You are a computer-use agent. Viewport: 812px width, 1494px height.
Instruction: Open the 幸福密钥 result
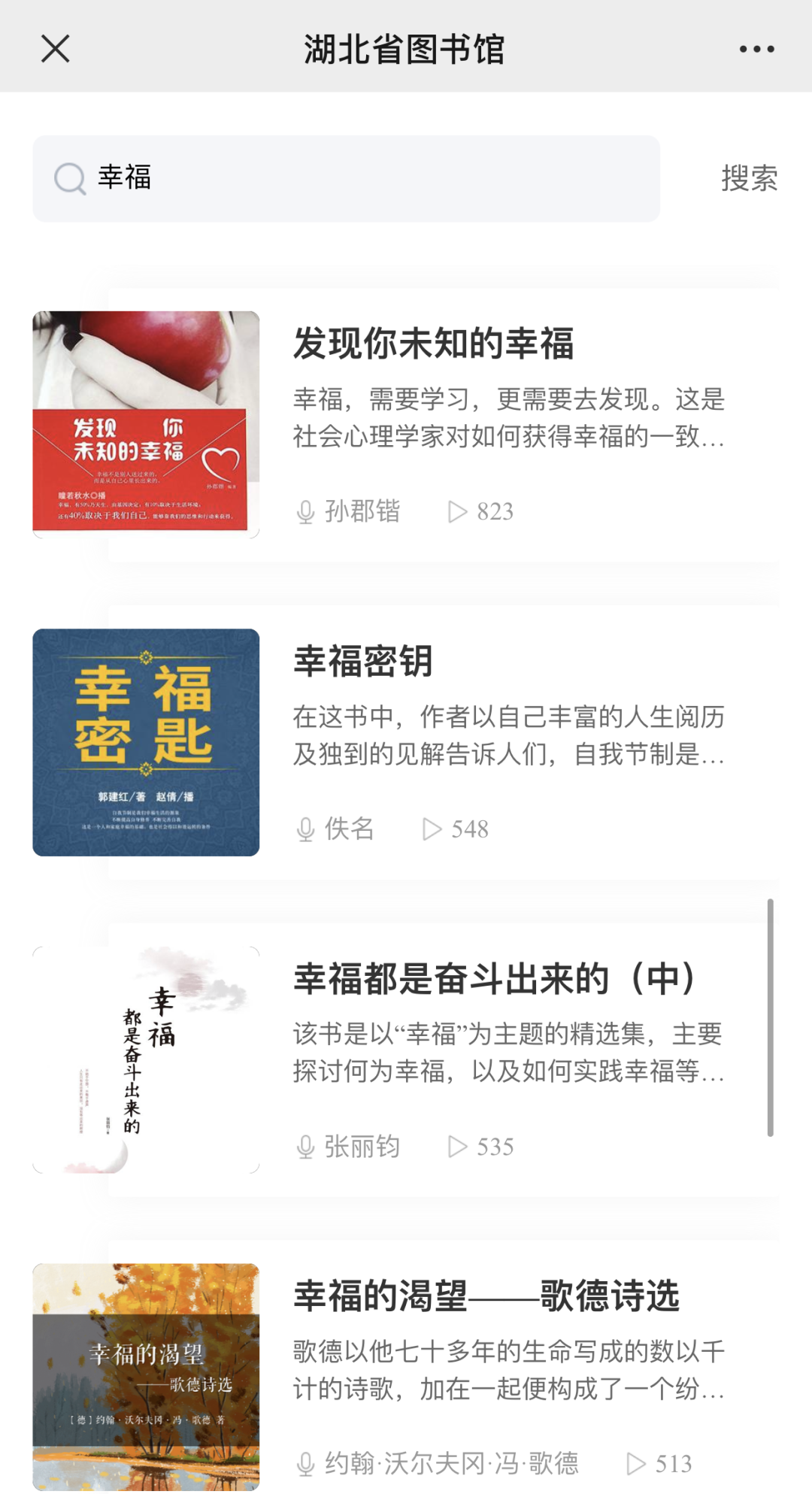(362, 661)
